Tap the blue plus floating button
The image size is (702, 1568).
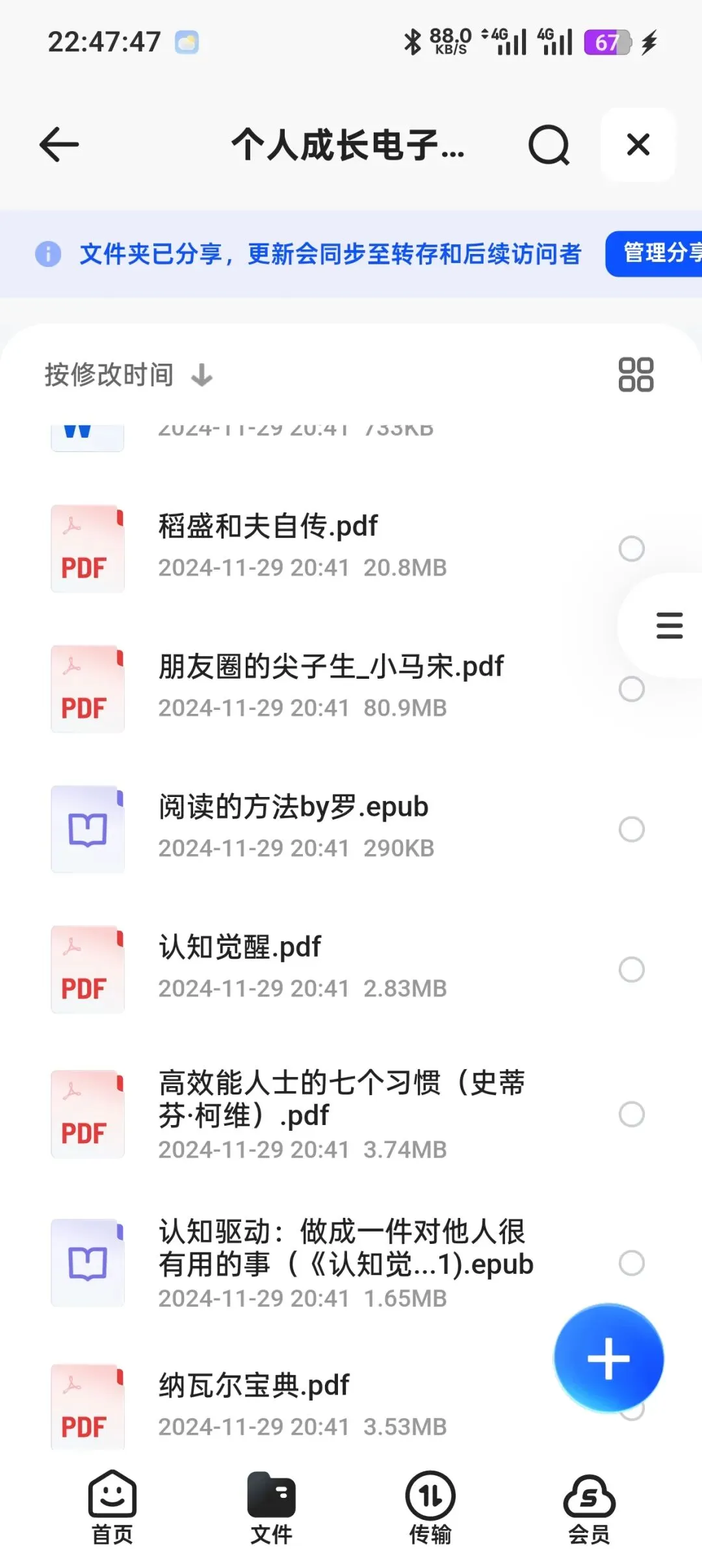click(608, 1358)
